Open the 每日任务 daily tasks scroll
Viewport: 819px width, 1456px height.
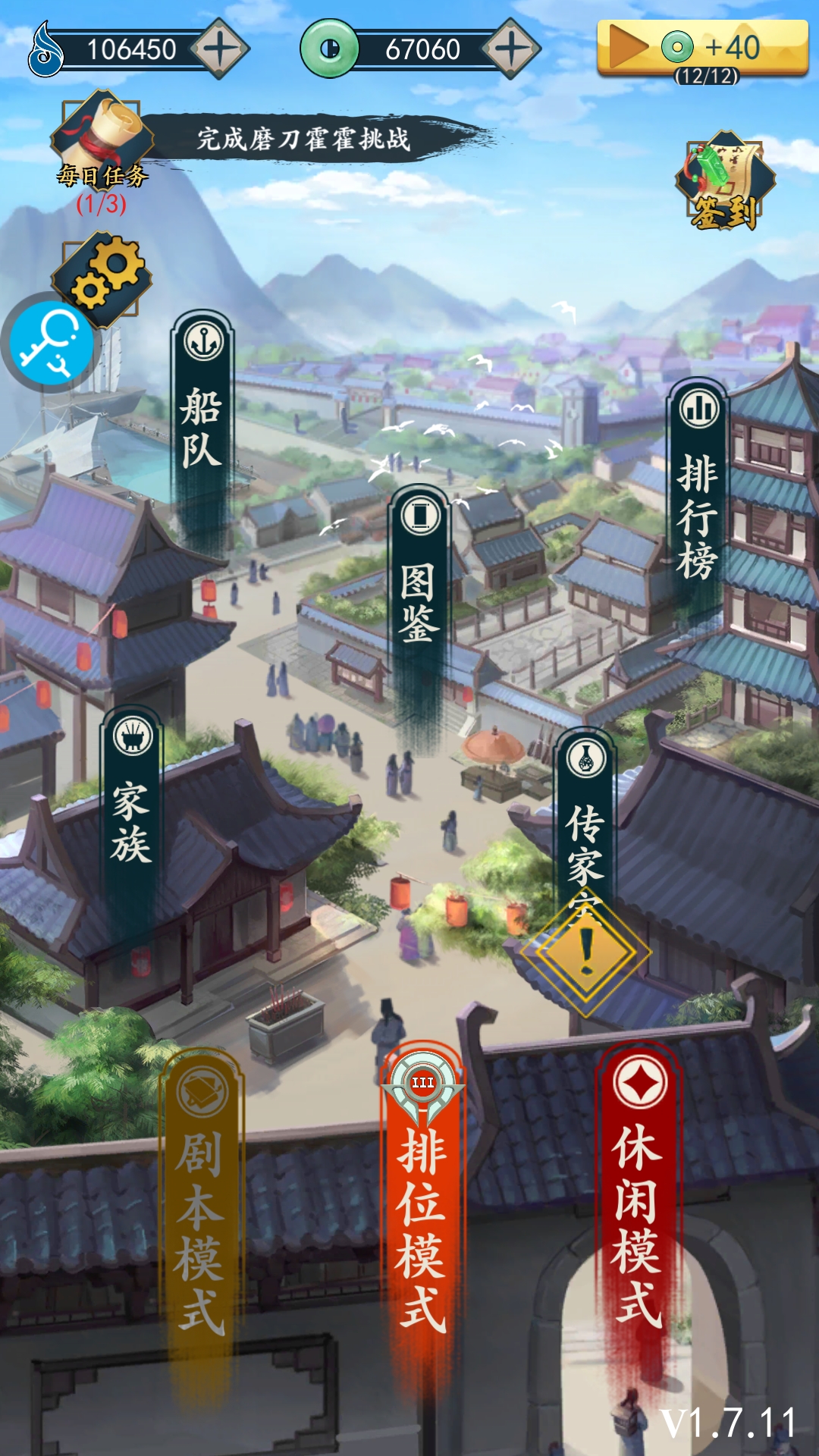point(102,146)
